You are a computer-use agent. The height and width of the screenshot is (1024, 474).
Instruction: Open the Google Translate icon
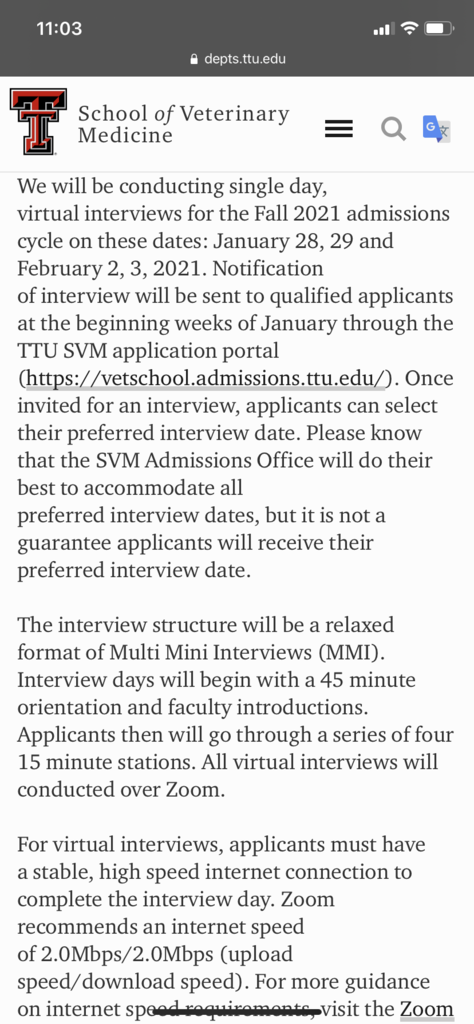click(436, 129)
